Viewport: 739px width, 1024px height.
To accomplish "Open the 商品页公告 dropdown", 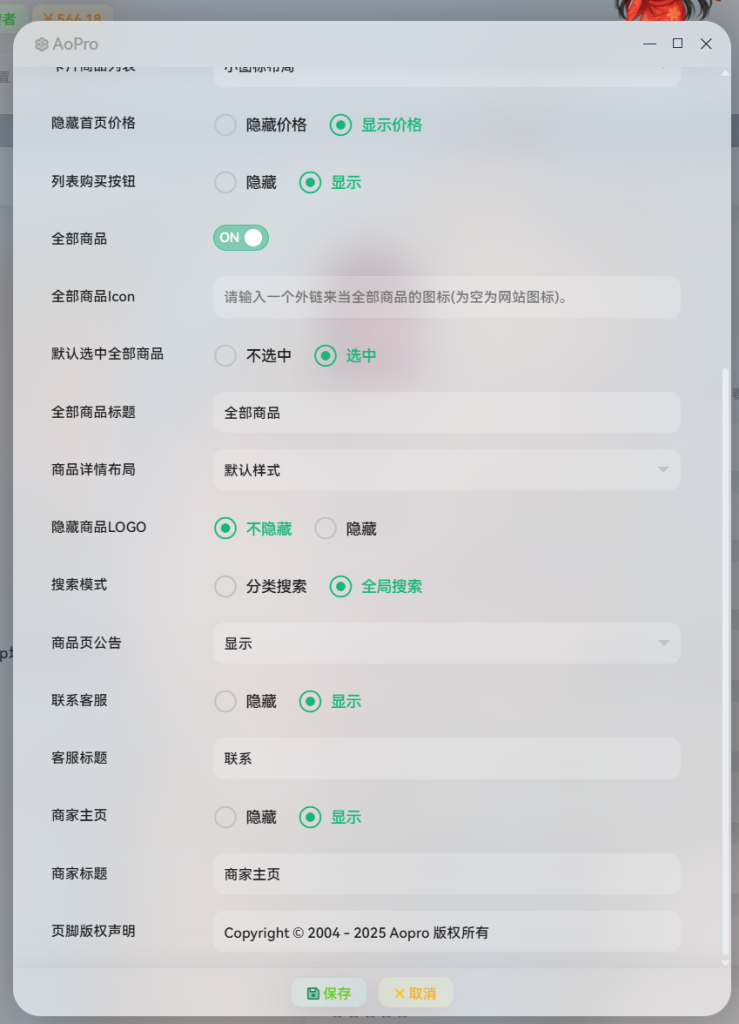I will (x=446, y=643).
